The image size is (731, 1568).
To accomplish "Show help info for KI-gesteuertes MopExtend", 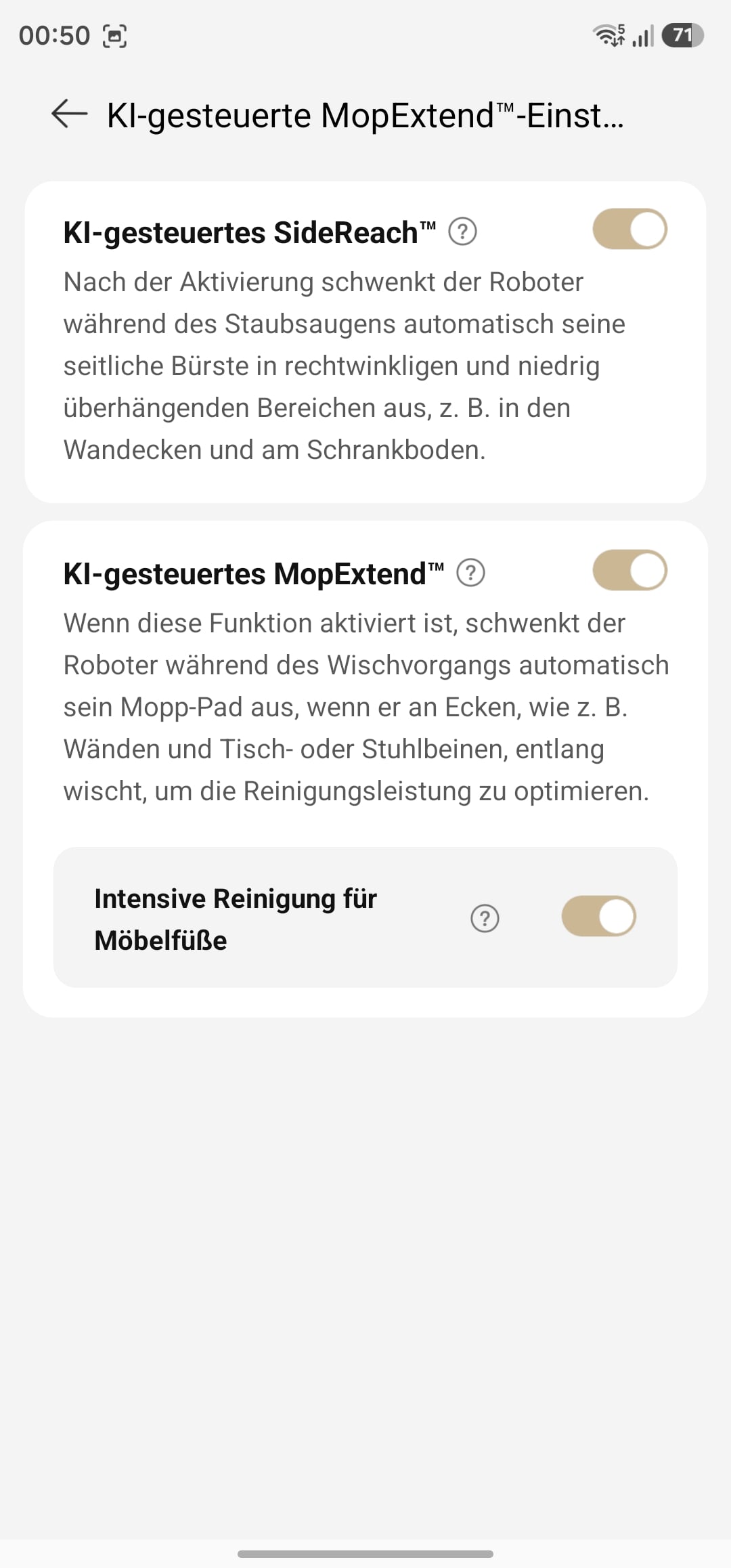I will pos(471,573).
